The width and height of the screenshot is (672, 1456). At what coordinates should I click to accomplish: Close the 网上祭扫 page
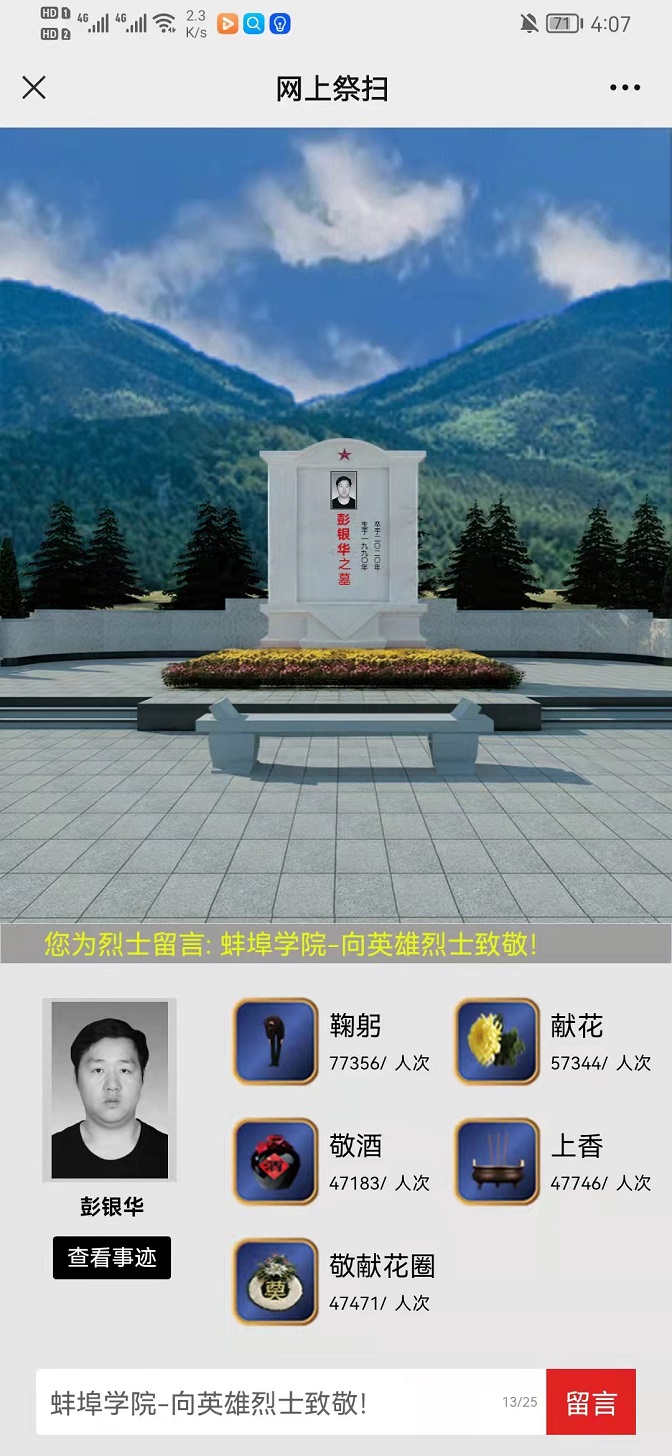34,88
